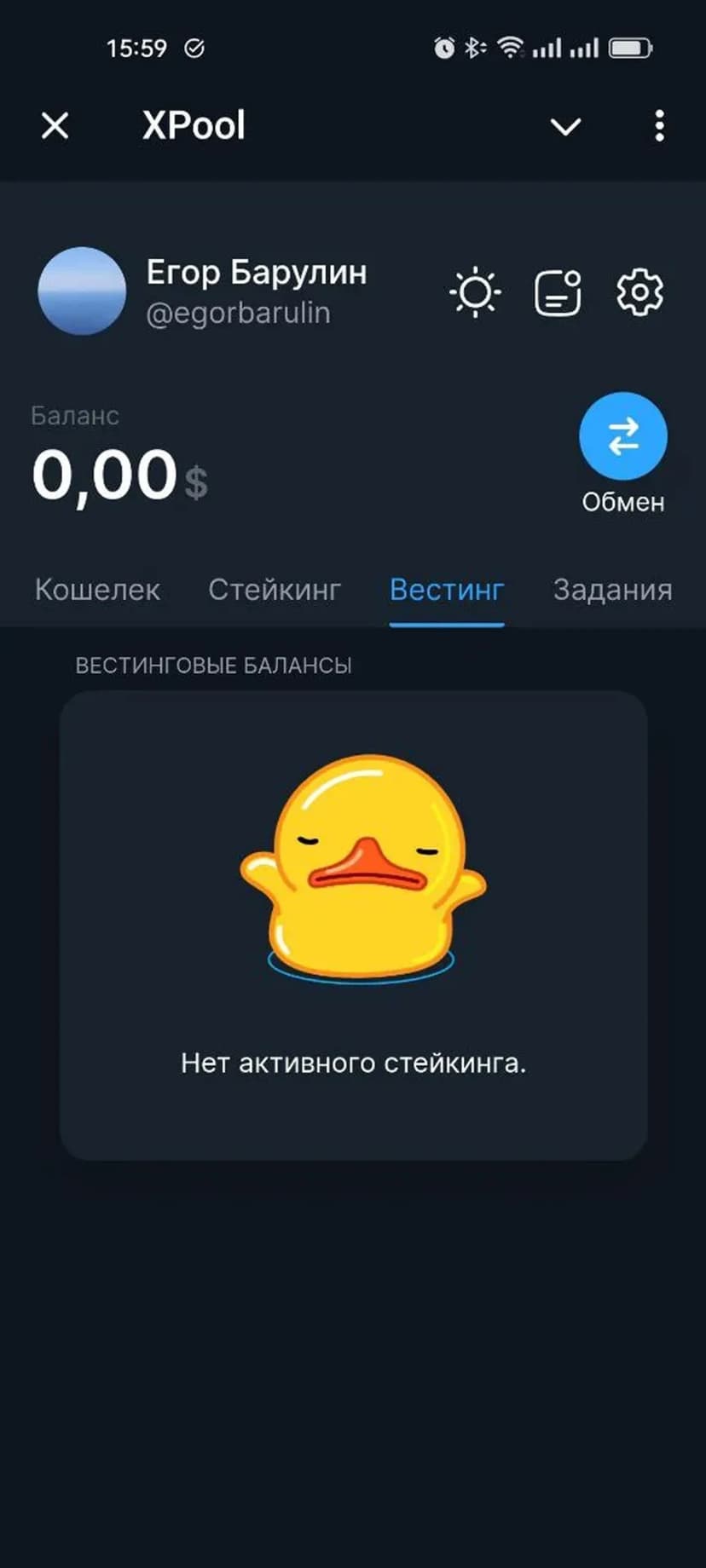Switch theme with the sun icon

pos(475,293)
